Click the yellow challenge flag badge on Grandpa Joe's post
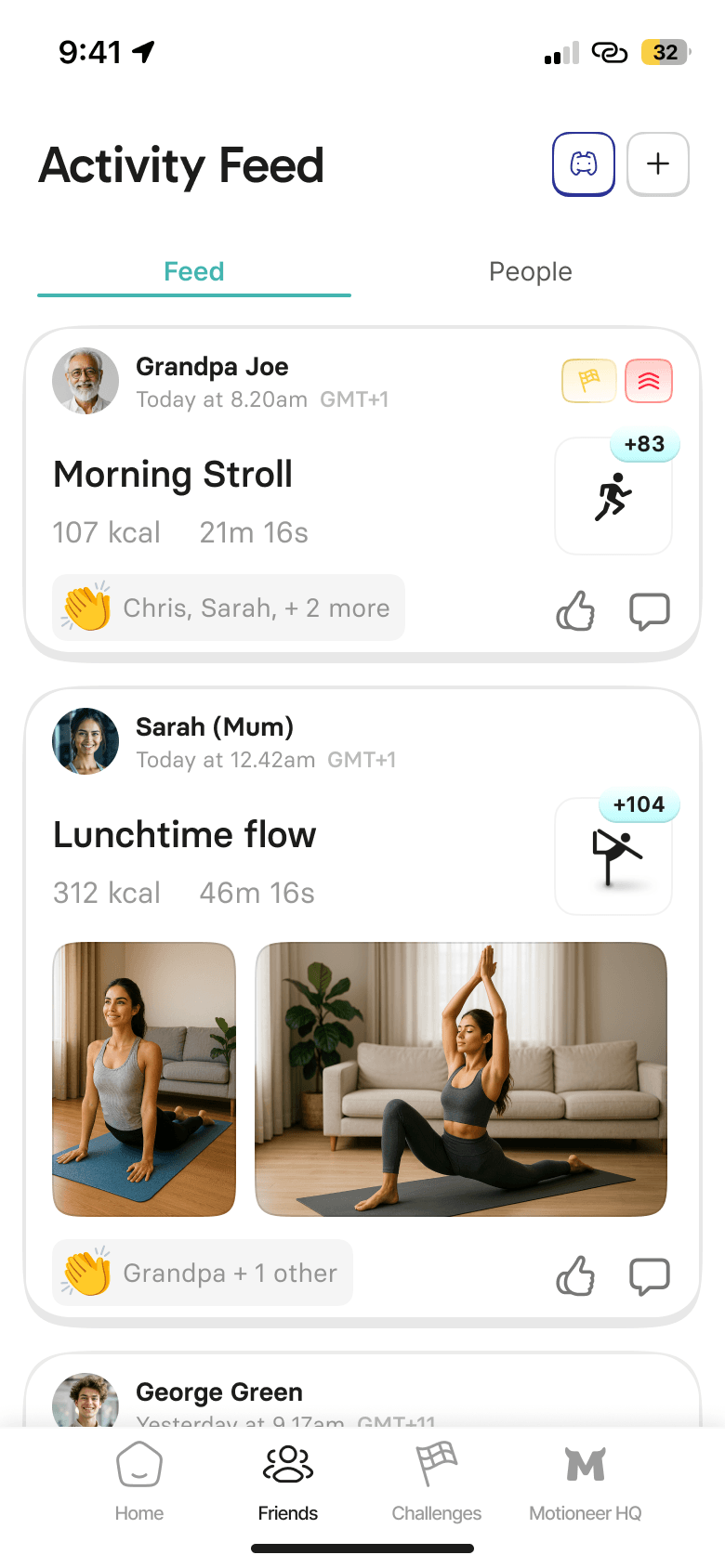This screenshot has width=725, height=1568. pyautogui.click(x=588, y=381)
